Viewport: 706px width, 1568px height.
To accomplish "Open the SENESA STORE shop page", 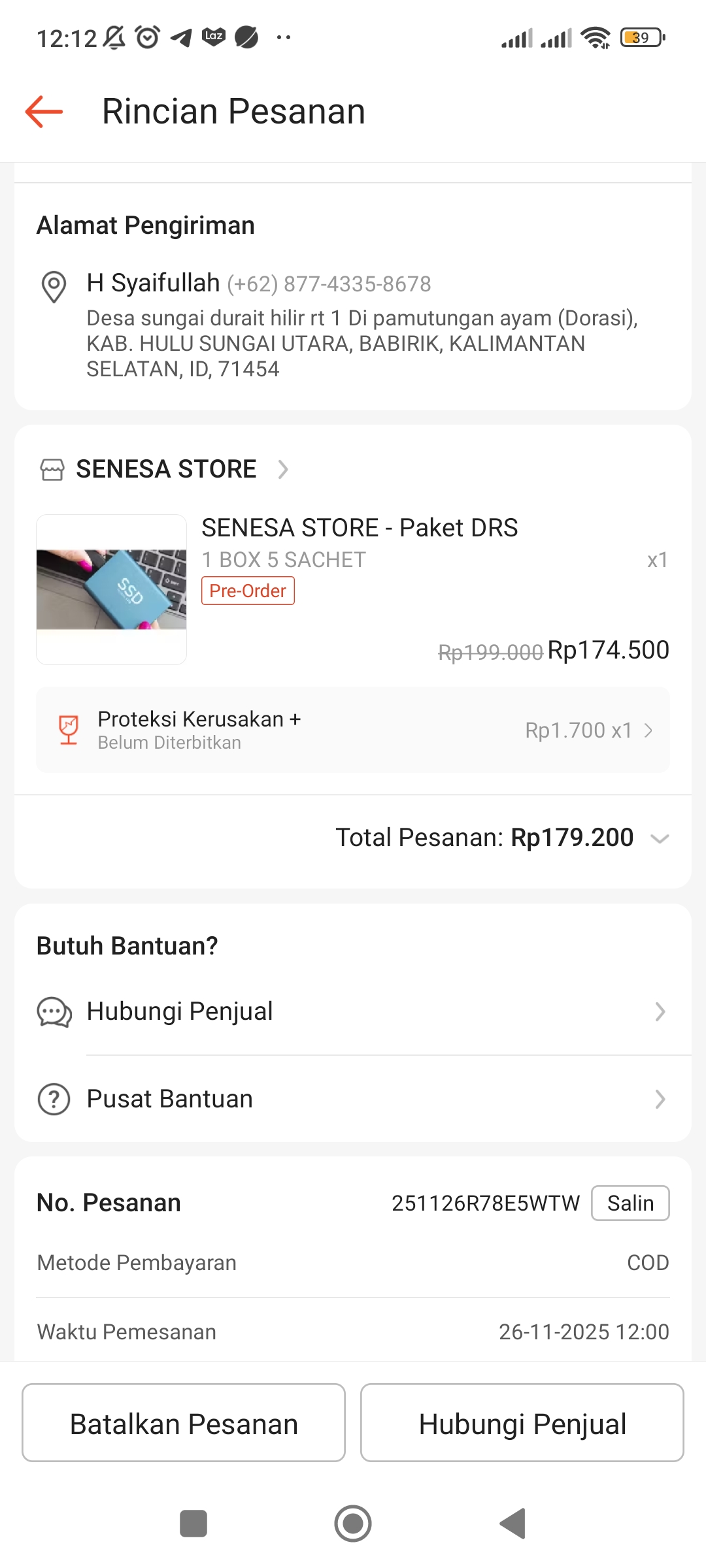I will [166, 469].
